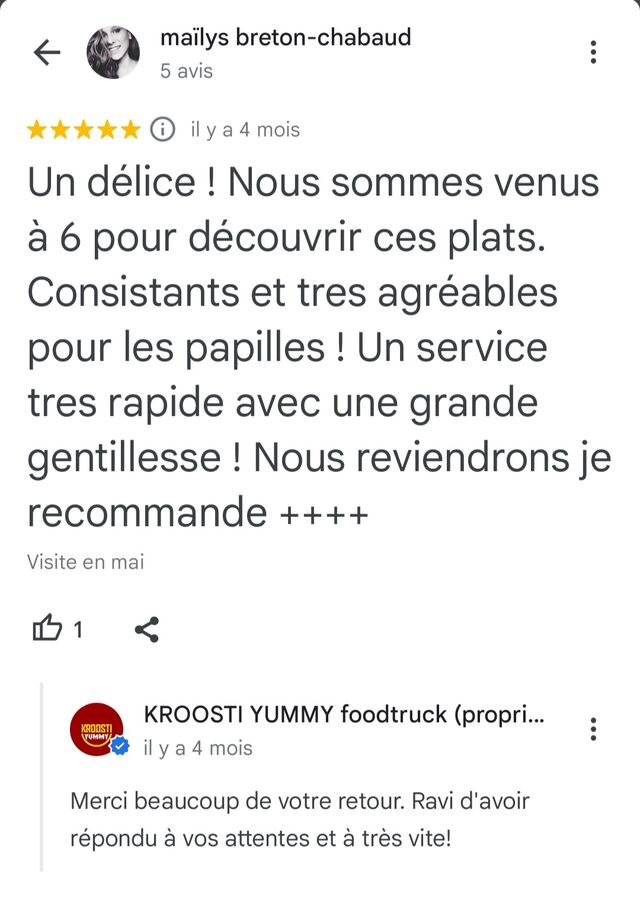Go back using the arrow icon
Screen dimensions: 640x907
[47, 53]
